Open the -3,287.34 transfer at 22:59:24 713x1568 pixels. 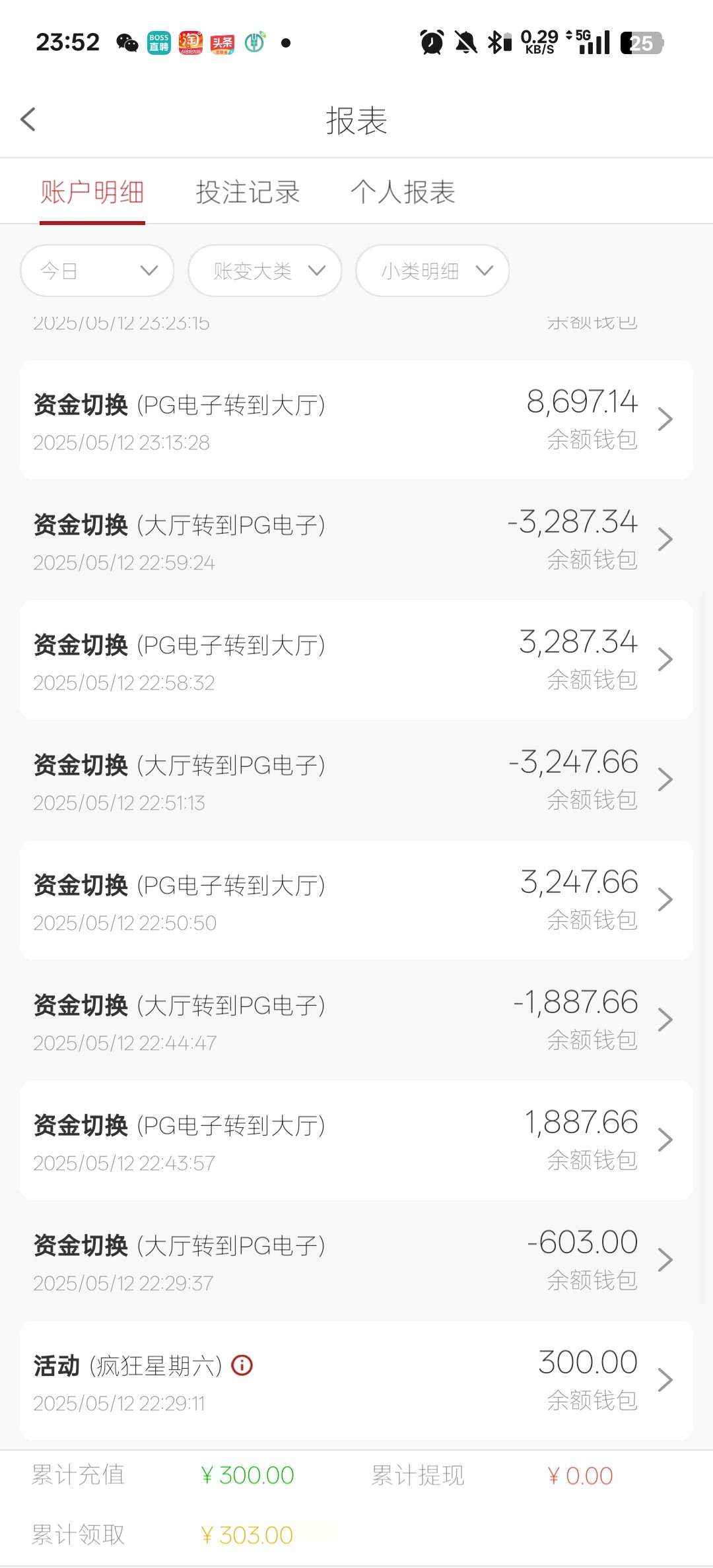point(356,540)
